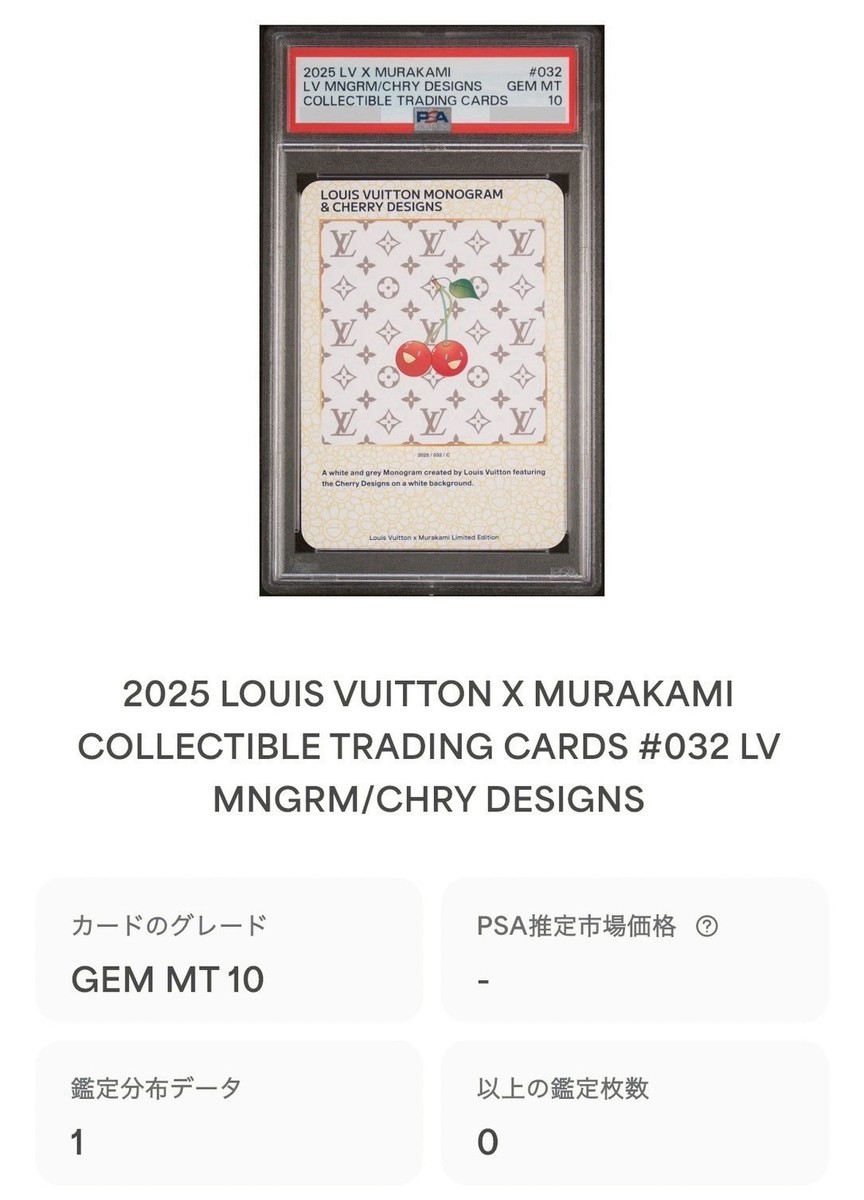Click the PSA logo on the slab label
The image size is (864, 1200).
click(430, 118)
